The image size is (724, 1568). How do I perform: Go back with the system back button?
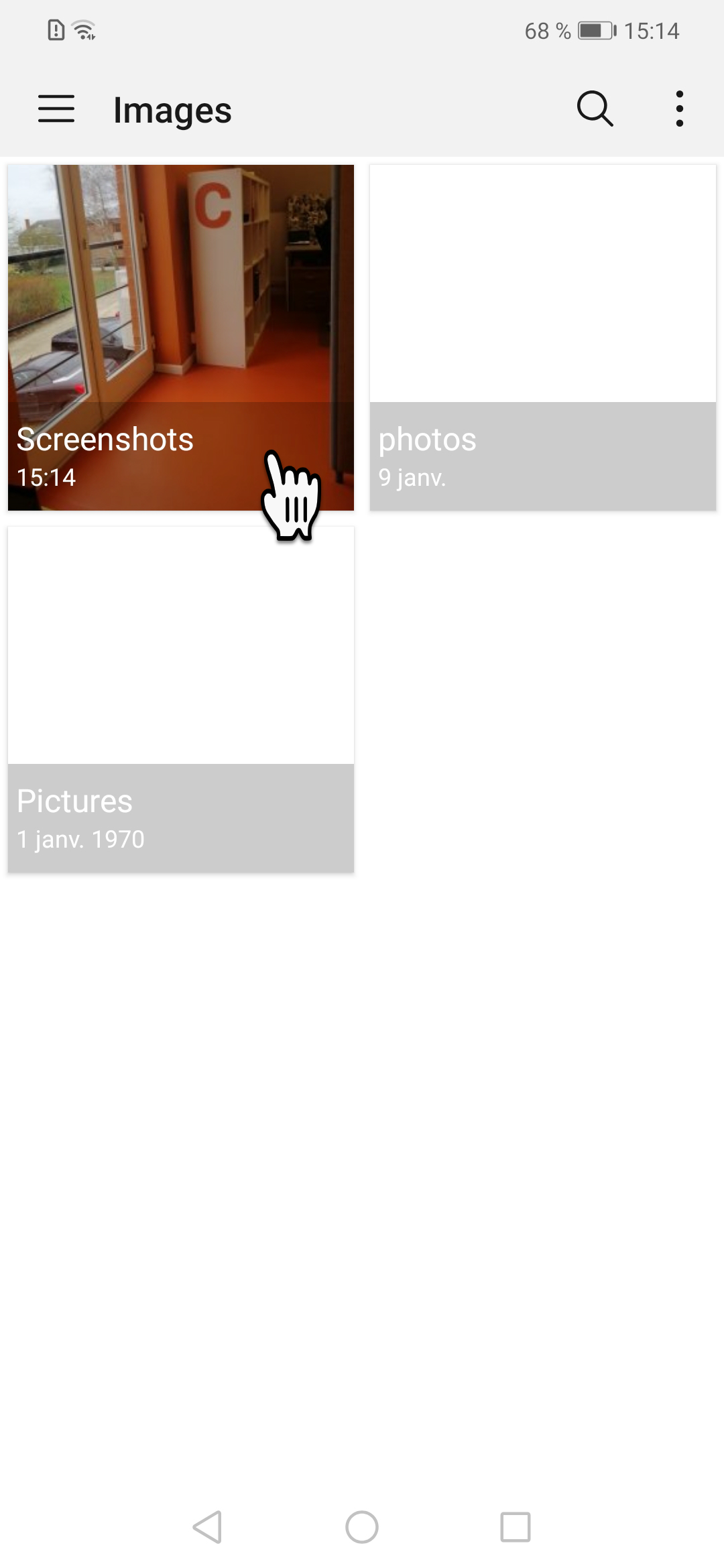[207, 1527]
